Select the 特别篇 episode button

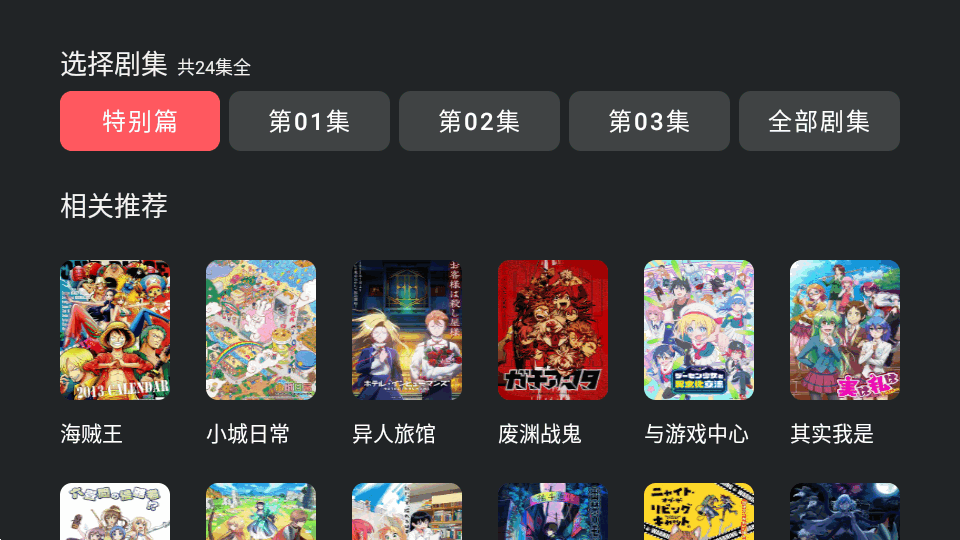(140, 121)
